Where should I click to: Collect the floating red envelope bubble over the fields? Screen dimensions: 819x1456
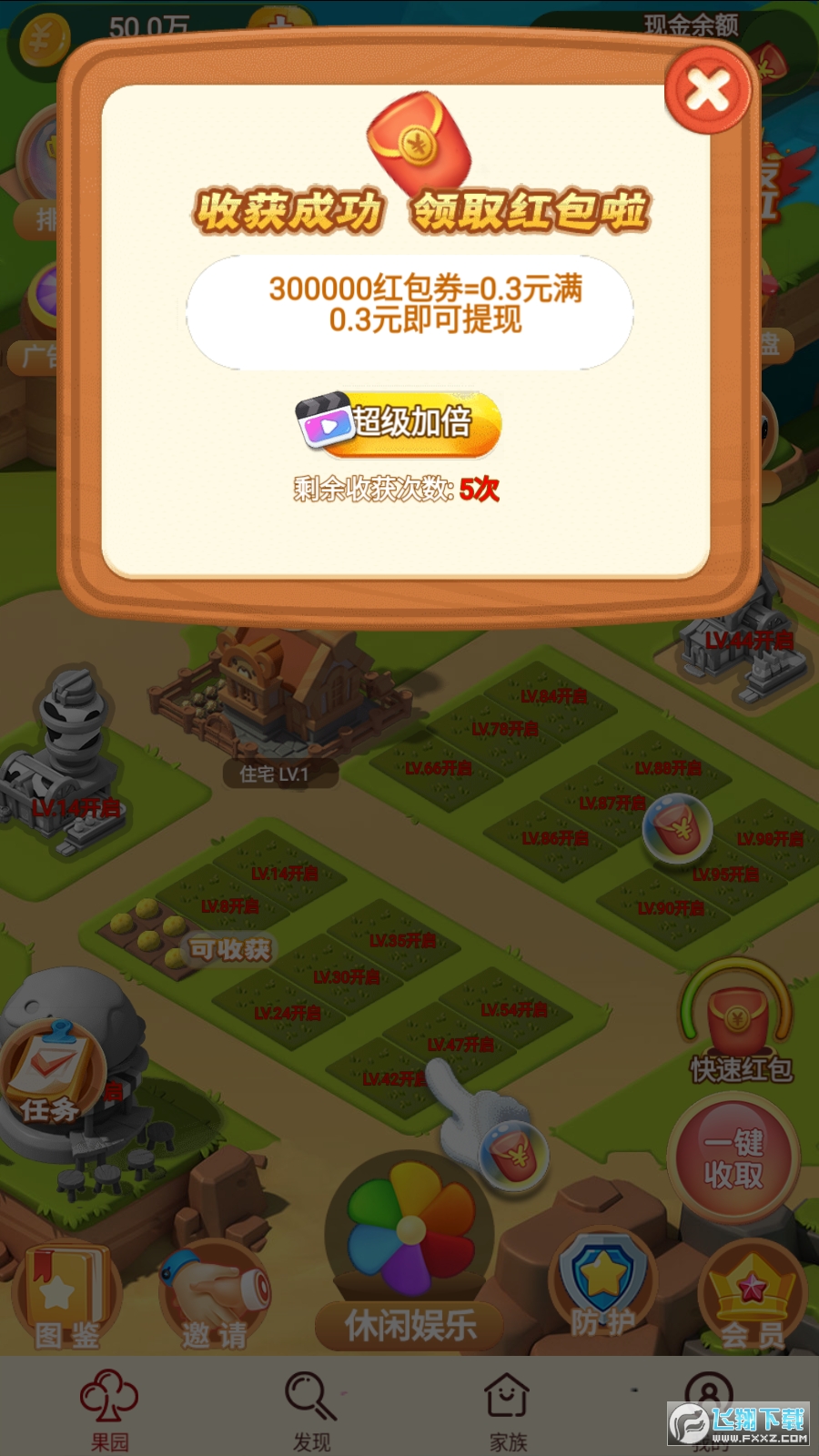tap(678, 828)
